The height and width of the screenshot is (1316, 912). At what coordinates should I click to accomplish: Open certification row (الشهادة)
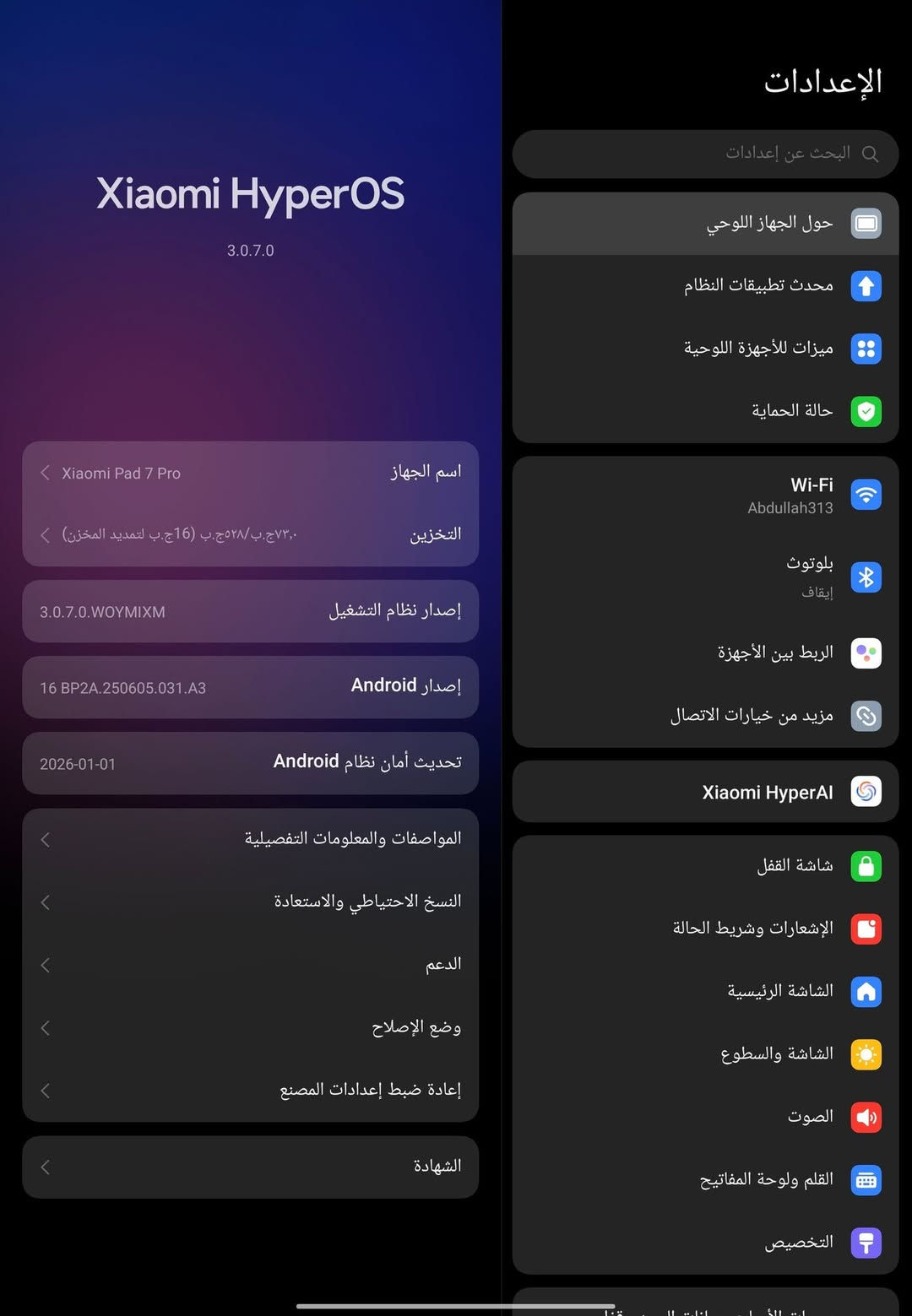click(250, 1167)
